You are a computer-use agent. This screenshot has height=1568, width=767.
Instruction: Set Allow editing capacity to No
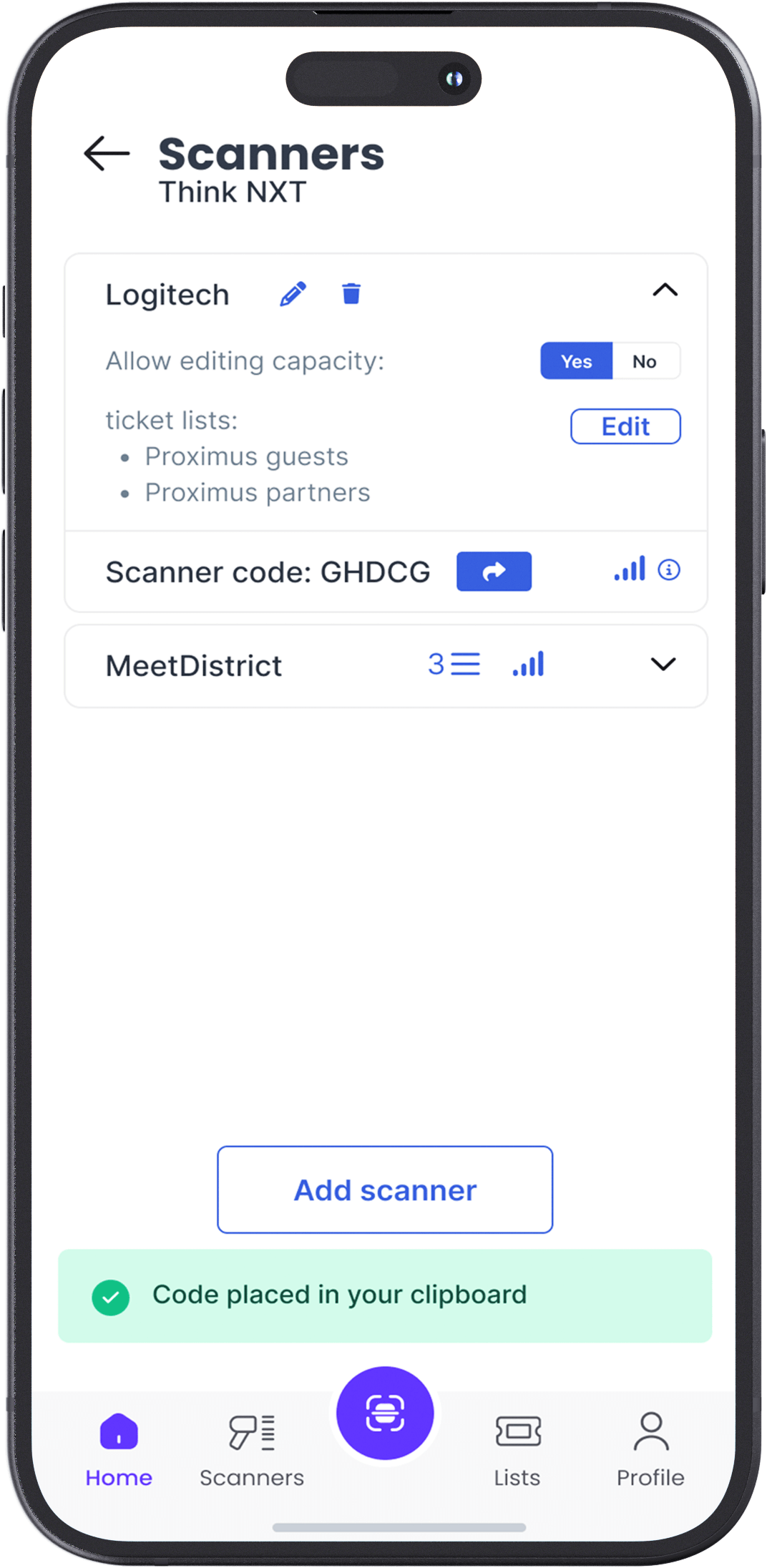(645, 361)
